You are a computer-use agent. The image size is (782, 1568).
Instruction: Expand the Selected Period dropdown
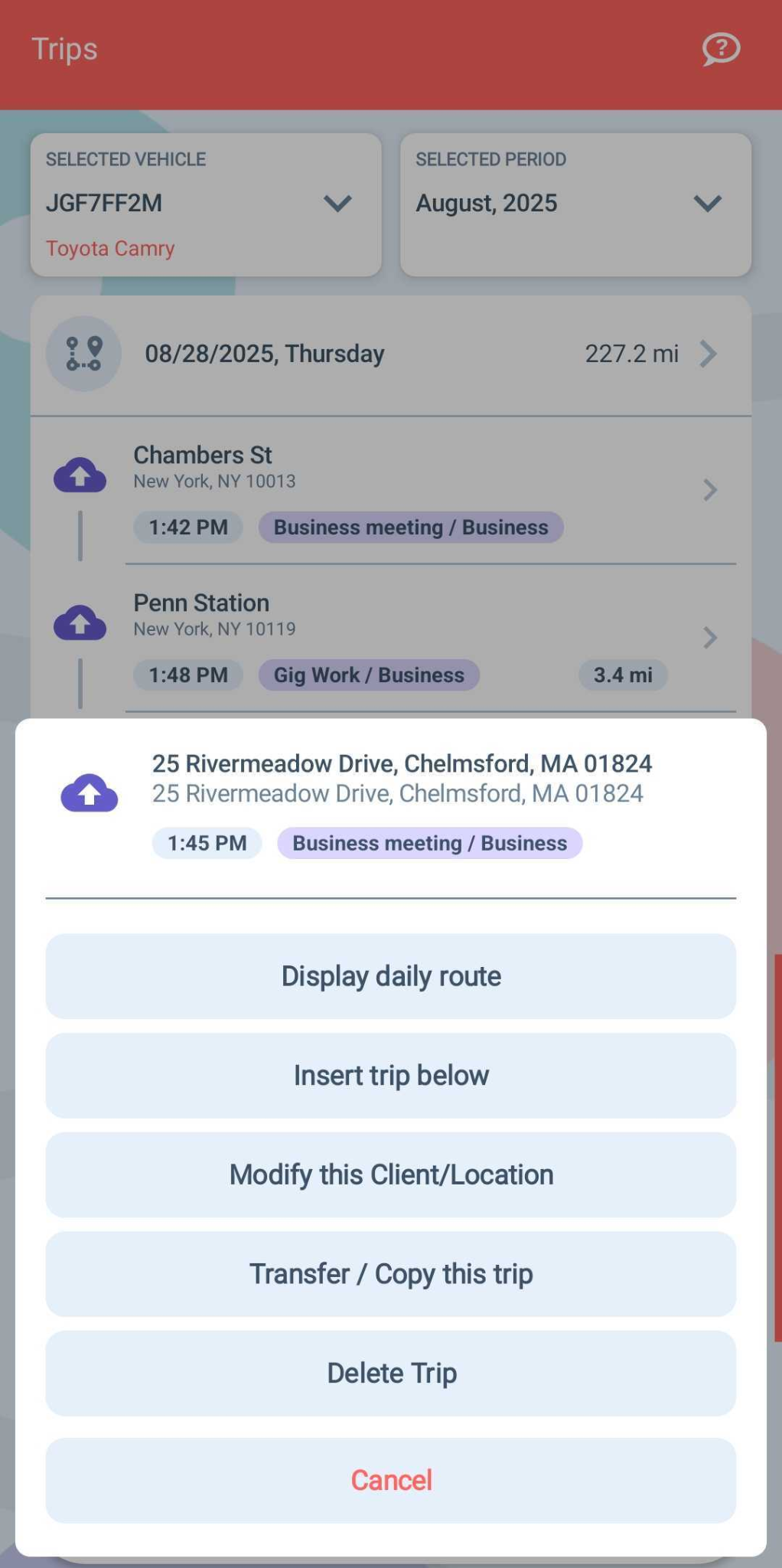[x=575, y=204]
